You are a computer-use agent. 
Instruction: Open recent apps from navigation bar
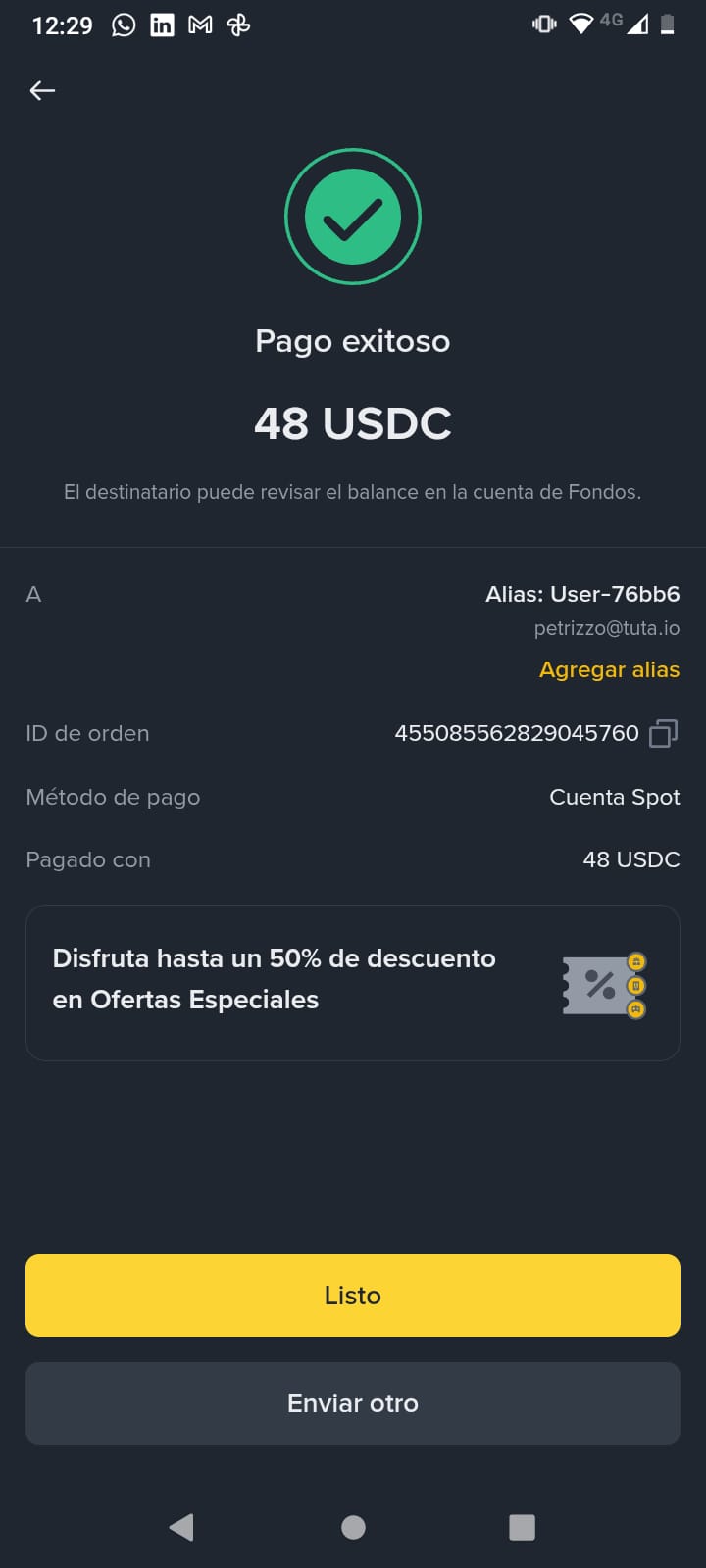coord(522,1527)
